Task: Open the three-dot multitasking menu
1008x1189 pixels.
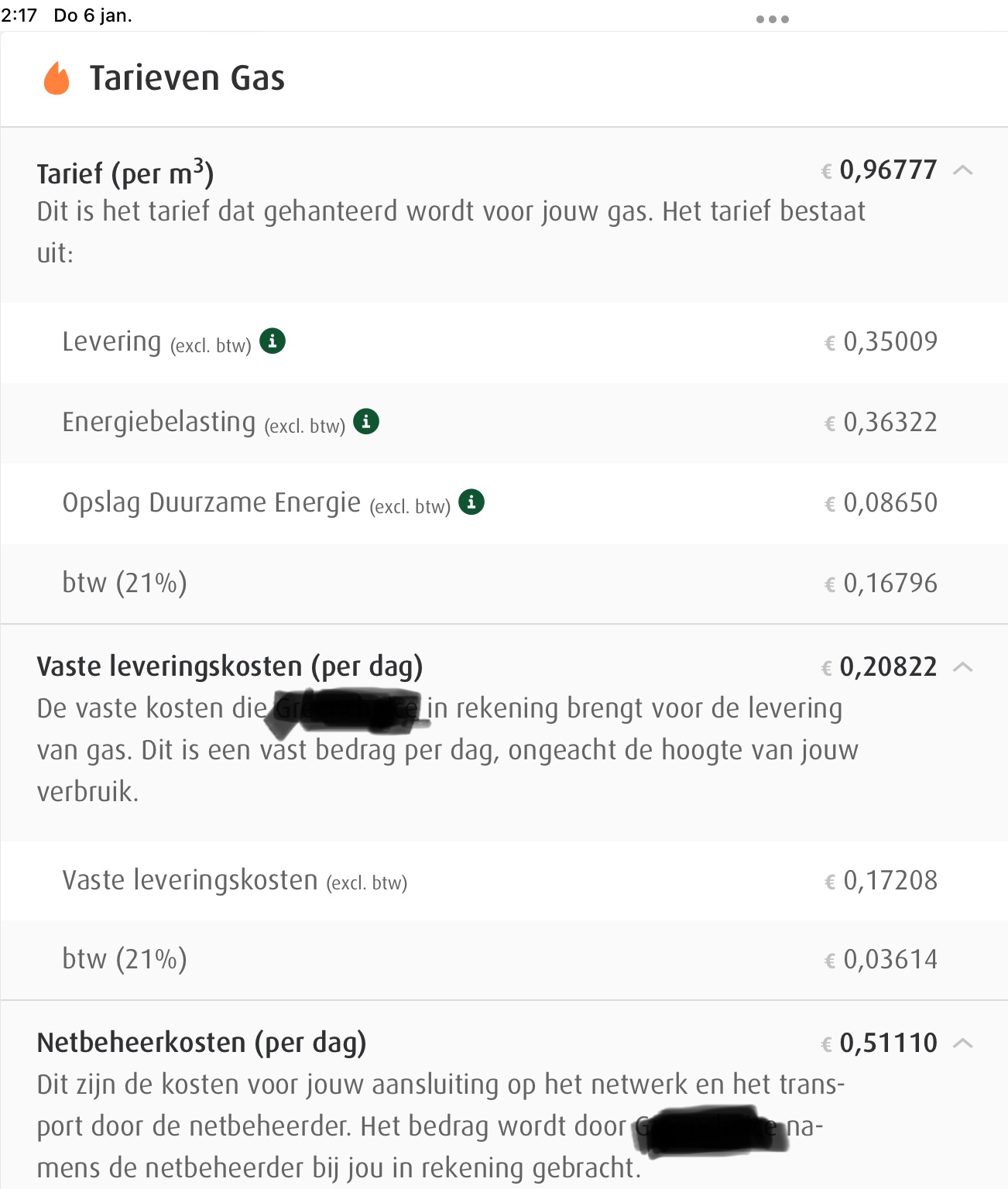Action: point(772,19)
